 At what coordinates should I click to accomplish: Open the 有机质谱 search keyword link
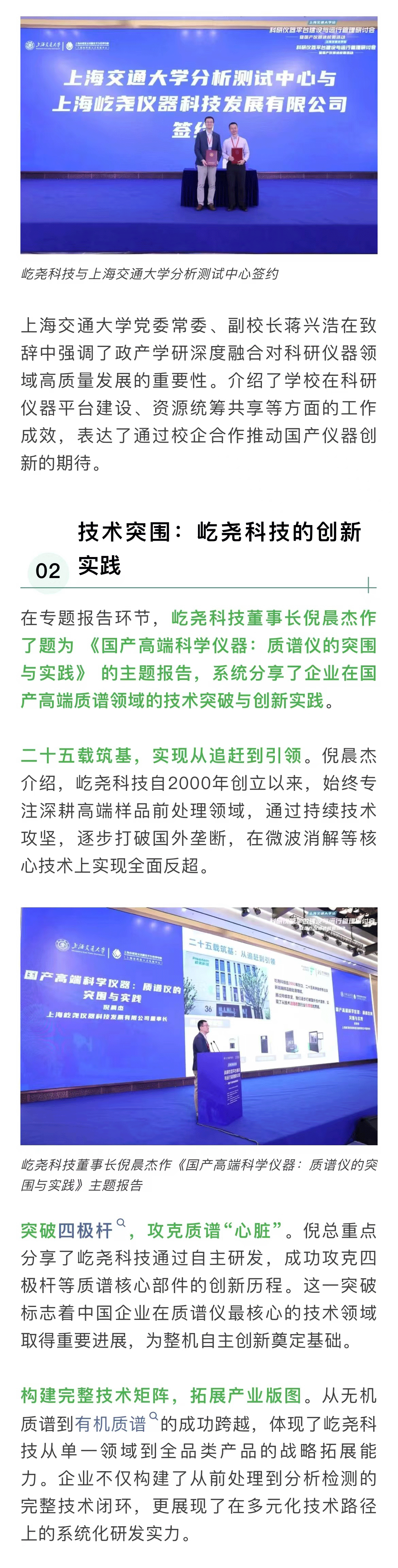pos(111,1424)
